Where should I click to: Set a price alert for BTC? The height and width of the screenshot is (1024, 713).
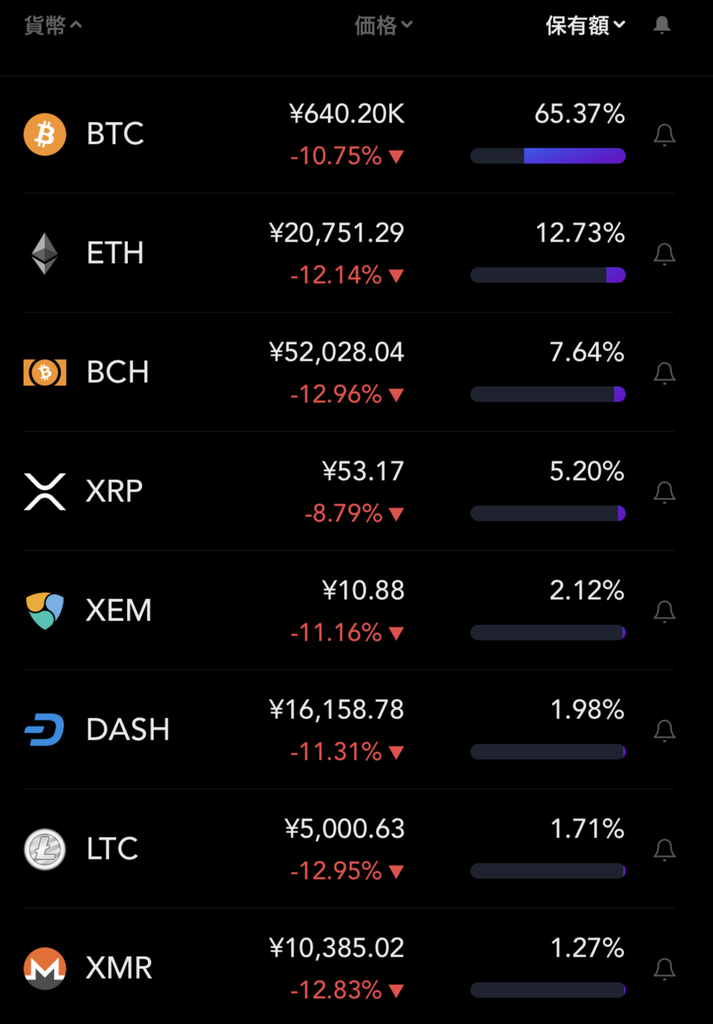(x=664, y=135)
